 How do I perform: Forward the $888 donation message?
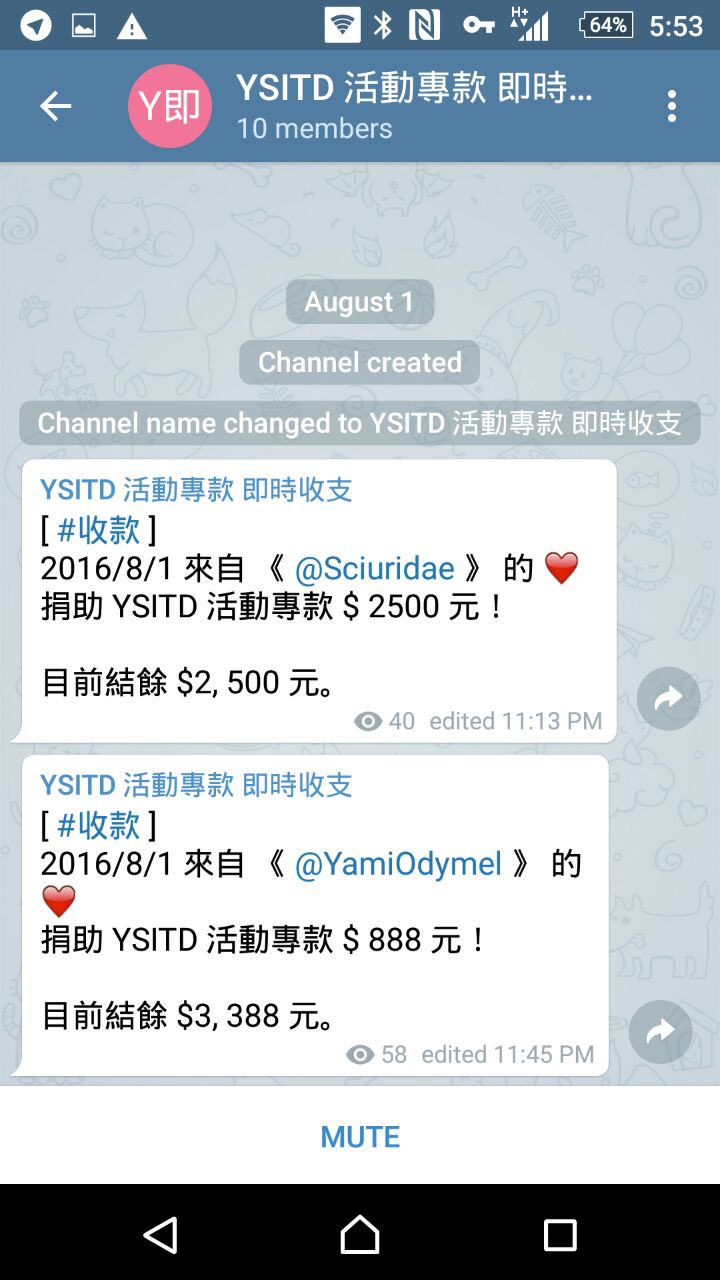point(660,1032)
